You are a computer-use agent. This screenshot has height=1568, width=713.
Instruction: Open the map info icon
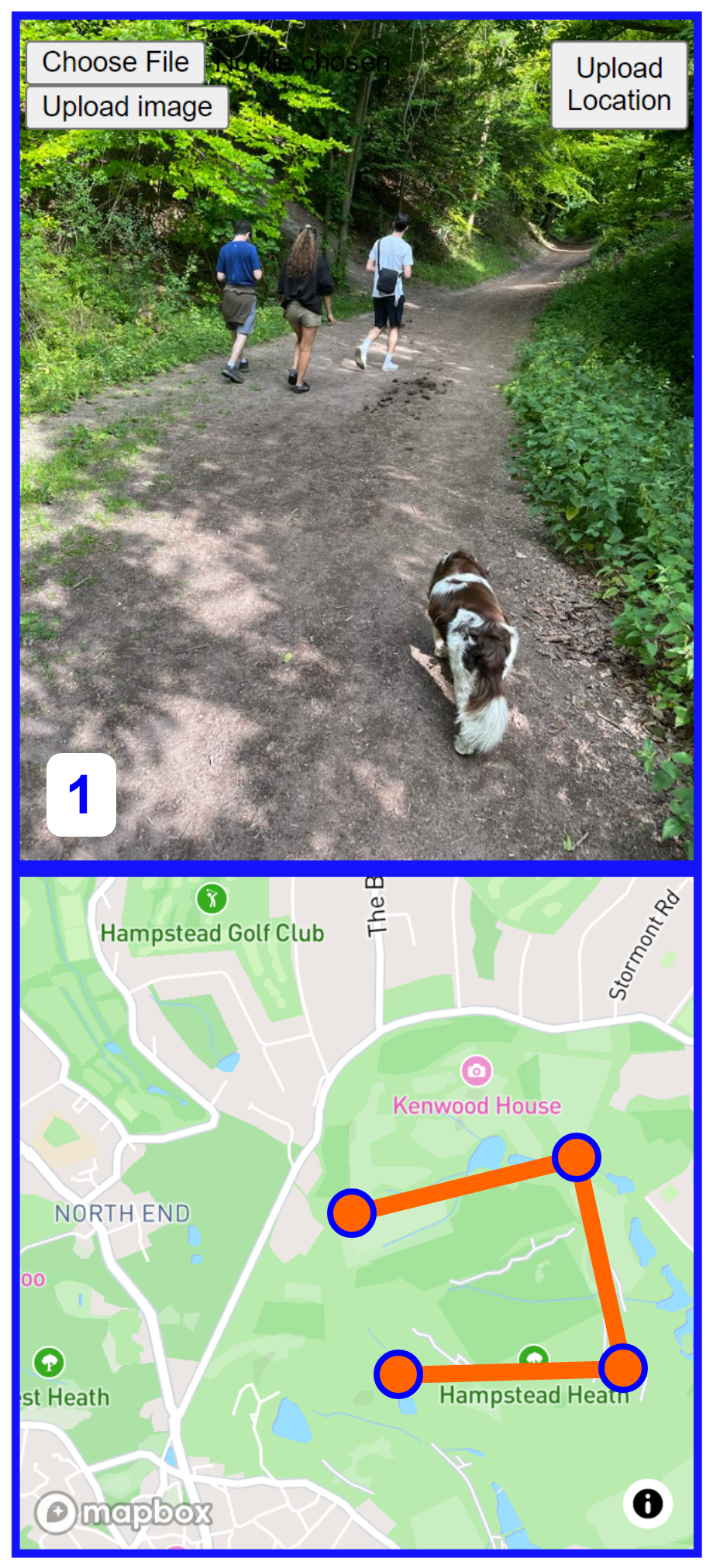point(648,1504)
